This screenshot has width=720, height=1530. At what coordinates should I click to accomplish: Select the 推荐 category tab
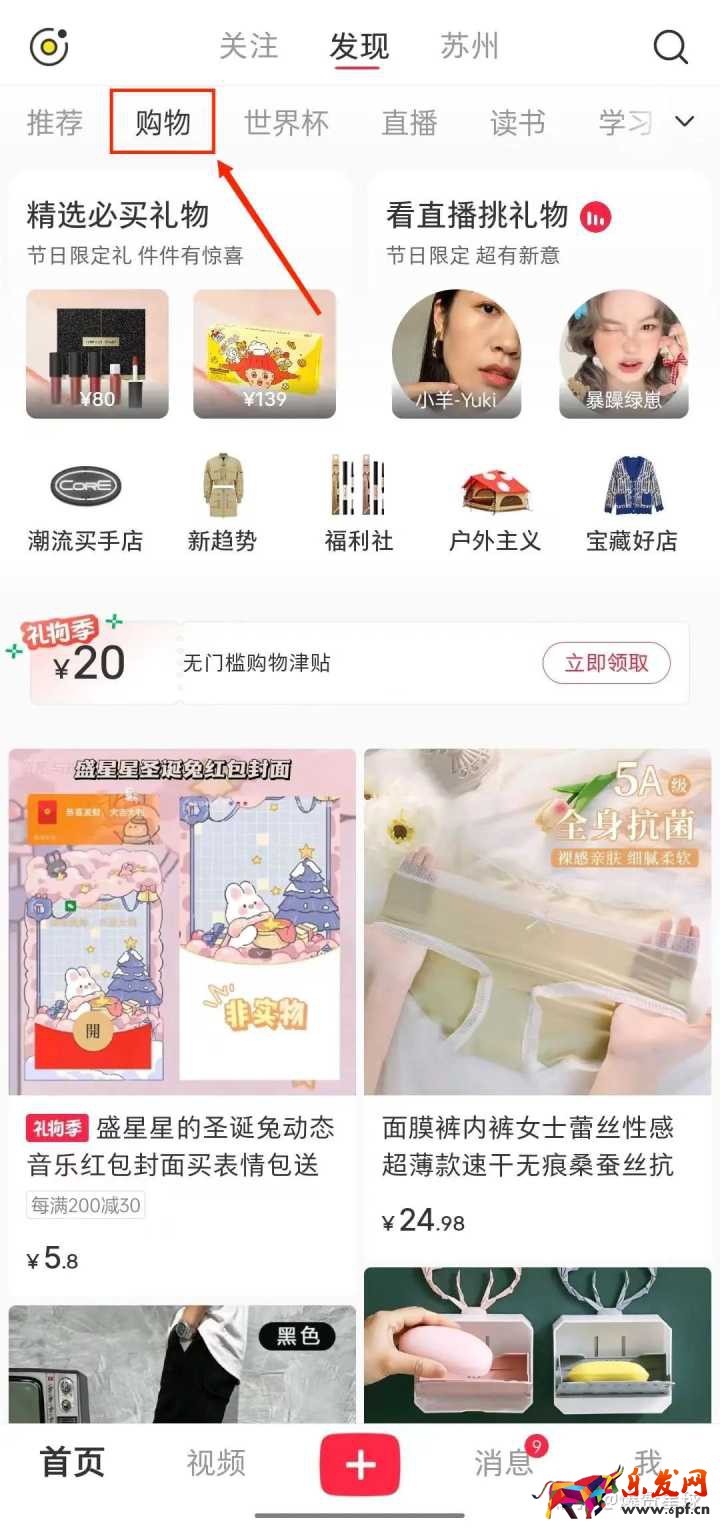tap(54, 123)
